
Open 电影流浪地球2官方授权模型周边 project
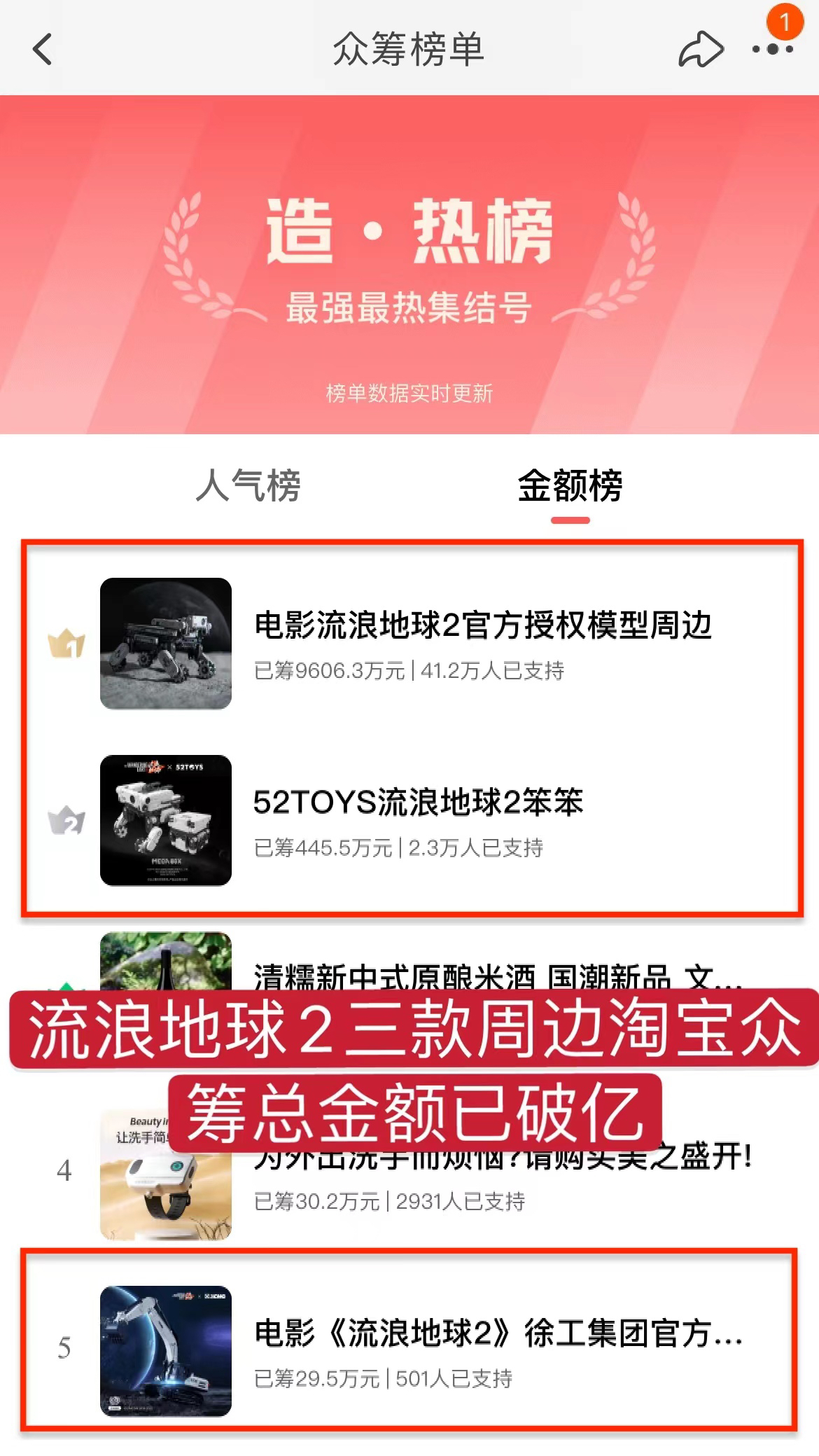coord(482,625)
